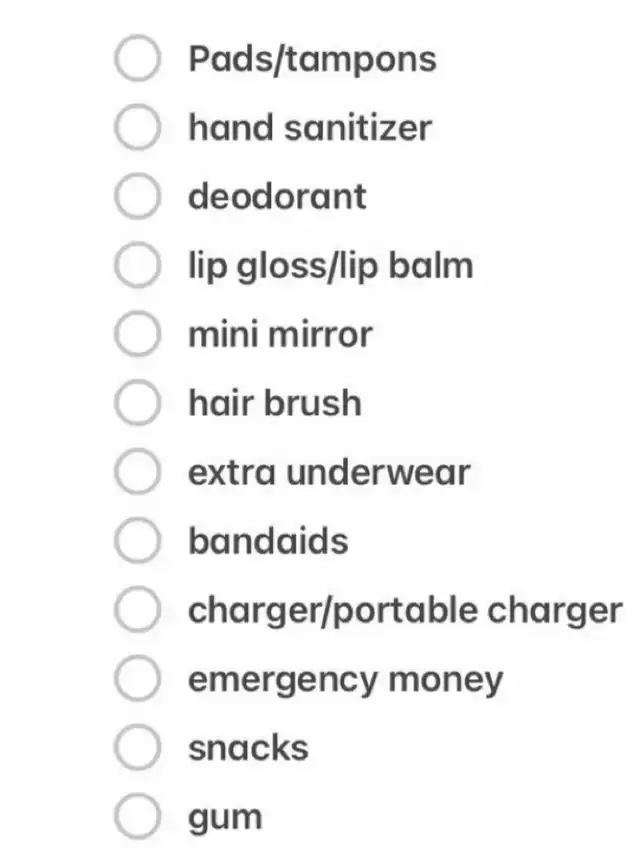This screenshot has width=640, height=853.
Task: Mark mini mirror as packed
Action: click(138, 334)
